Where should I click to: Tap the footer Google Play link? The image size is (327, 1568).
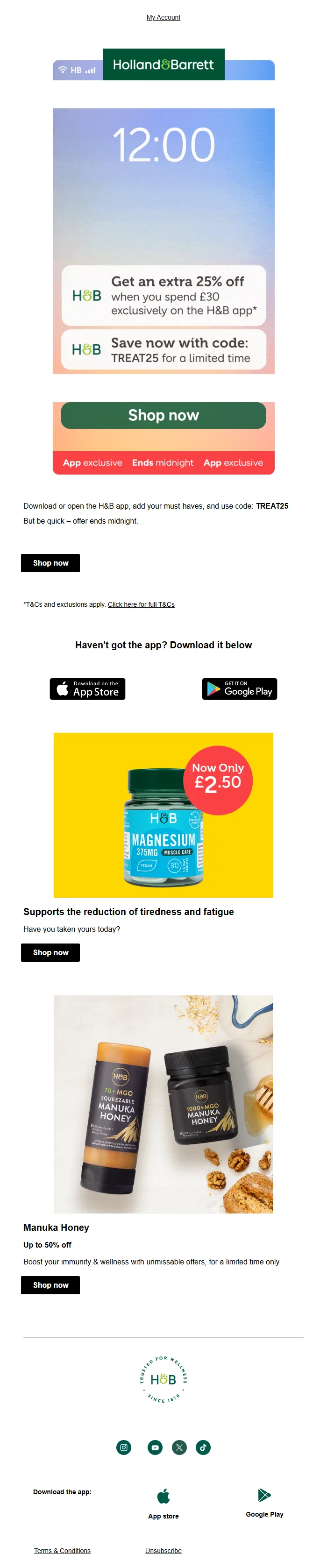(x=264, y=1502)
